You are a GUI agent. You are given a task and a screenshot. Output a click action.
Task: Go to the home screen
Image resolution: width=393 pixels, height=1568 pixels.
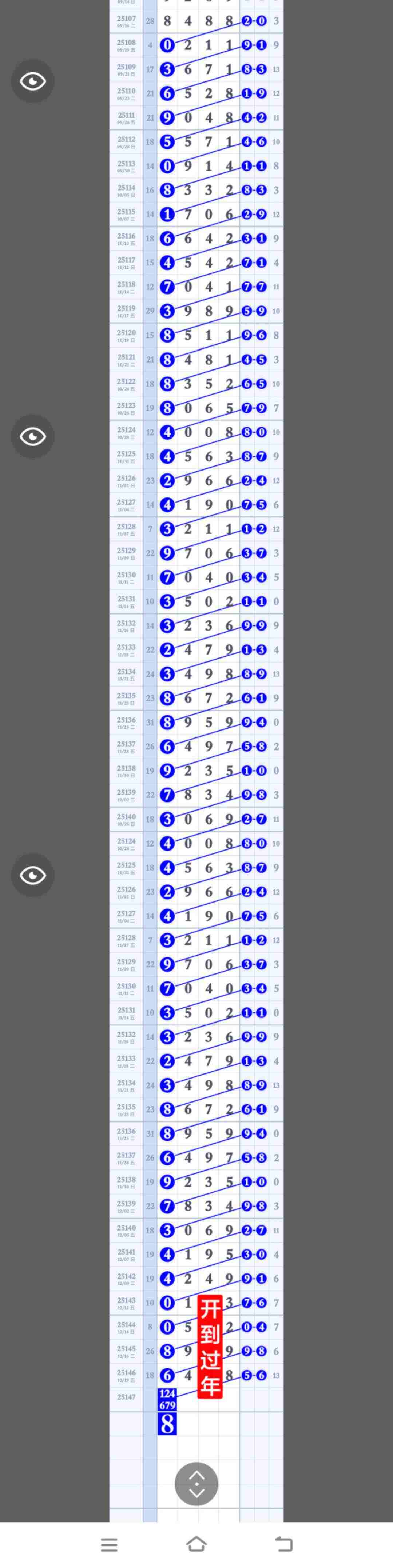tap(196, 1544)
